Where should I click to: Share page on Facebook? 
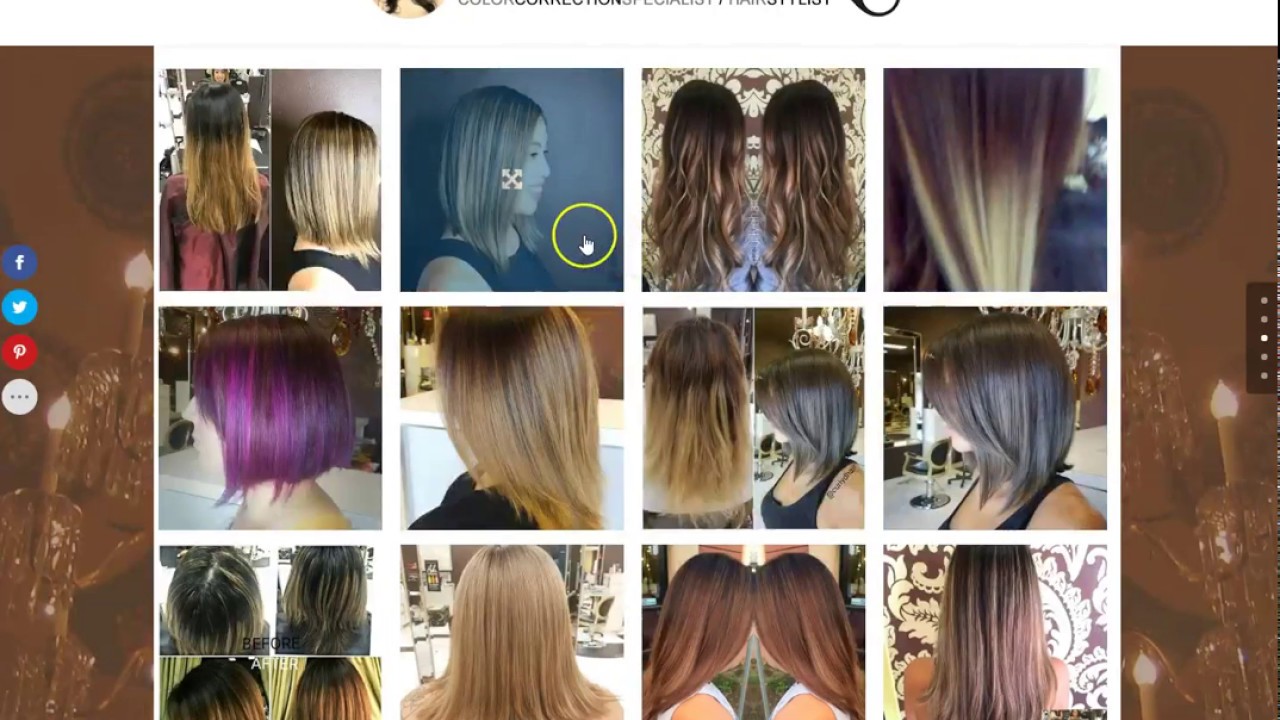click(19, 263)
